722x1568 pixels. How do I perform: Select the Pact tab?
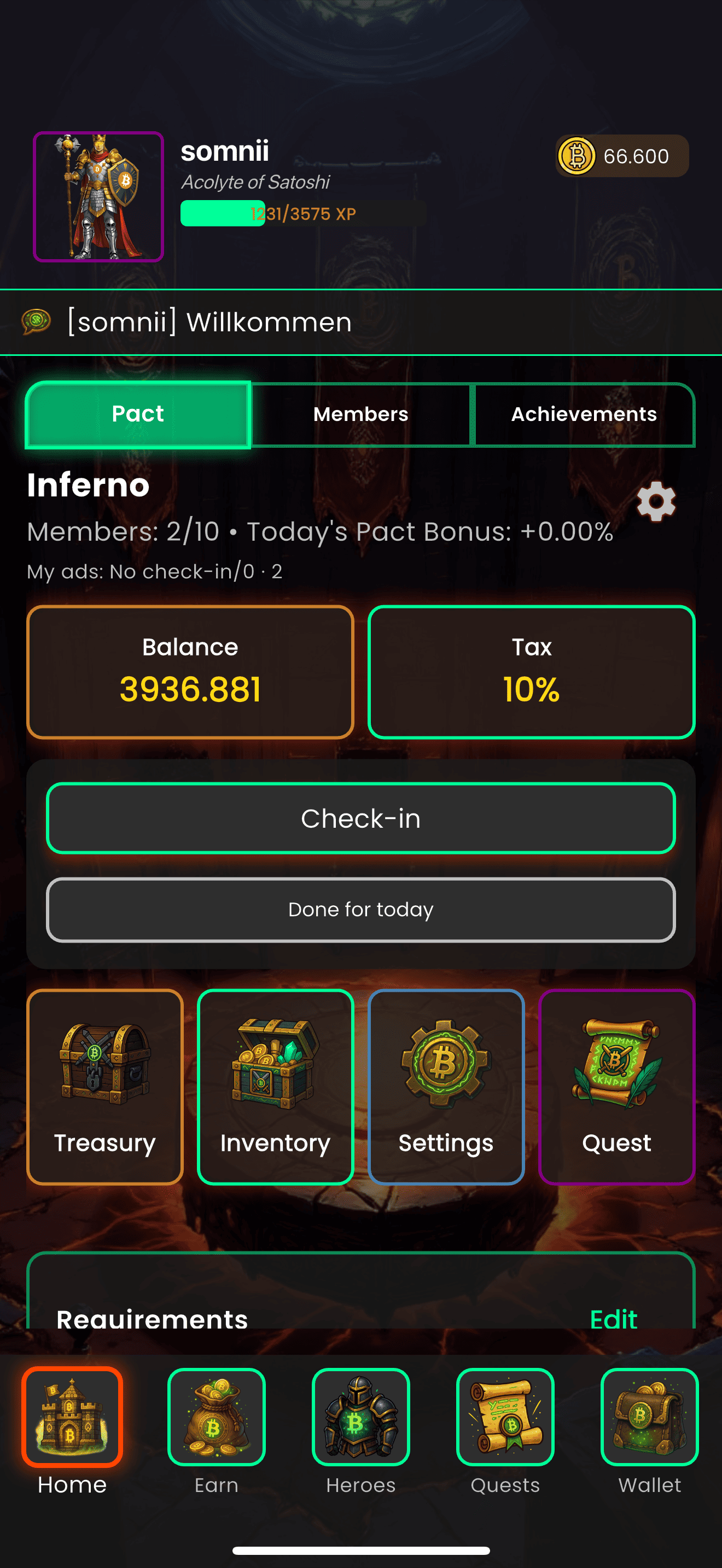[x=138, y=414]
